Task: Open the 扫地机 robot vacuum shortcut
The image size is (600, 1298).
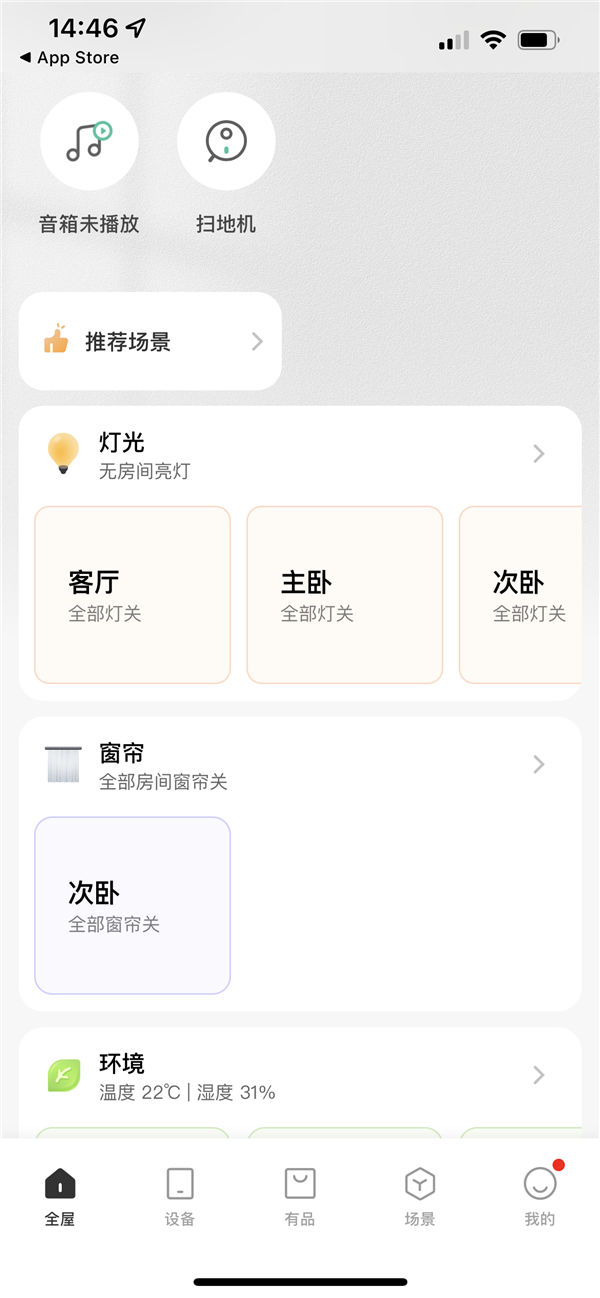Action: click(x=226, y=141)
